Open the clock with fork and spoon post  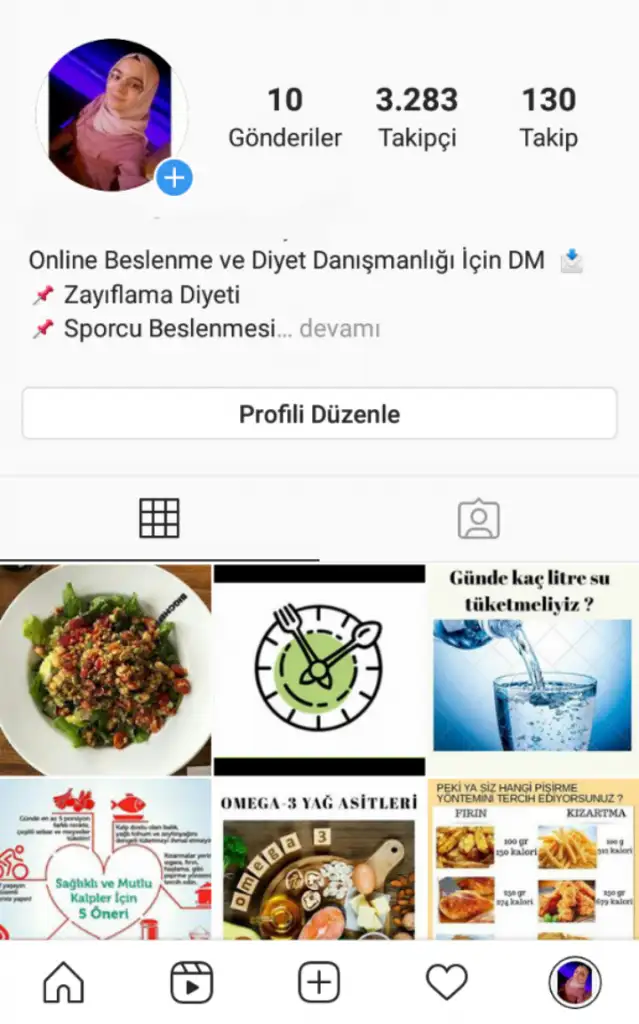[x=319, y=669]
